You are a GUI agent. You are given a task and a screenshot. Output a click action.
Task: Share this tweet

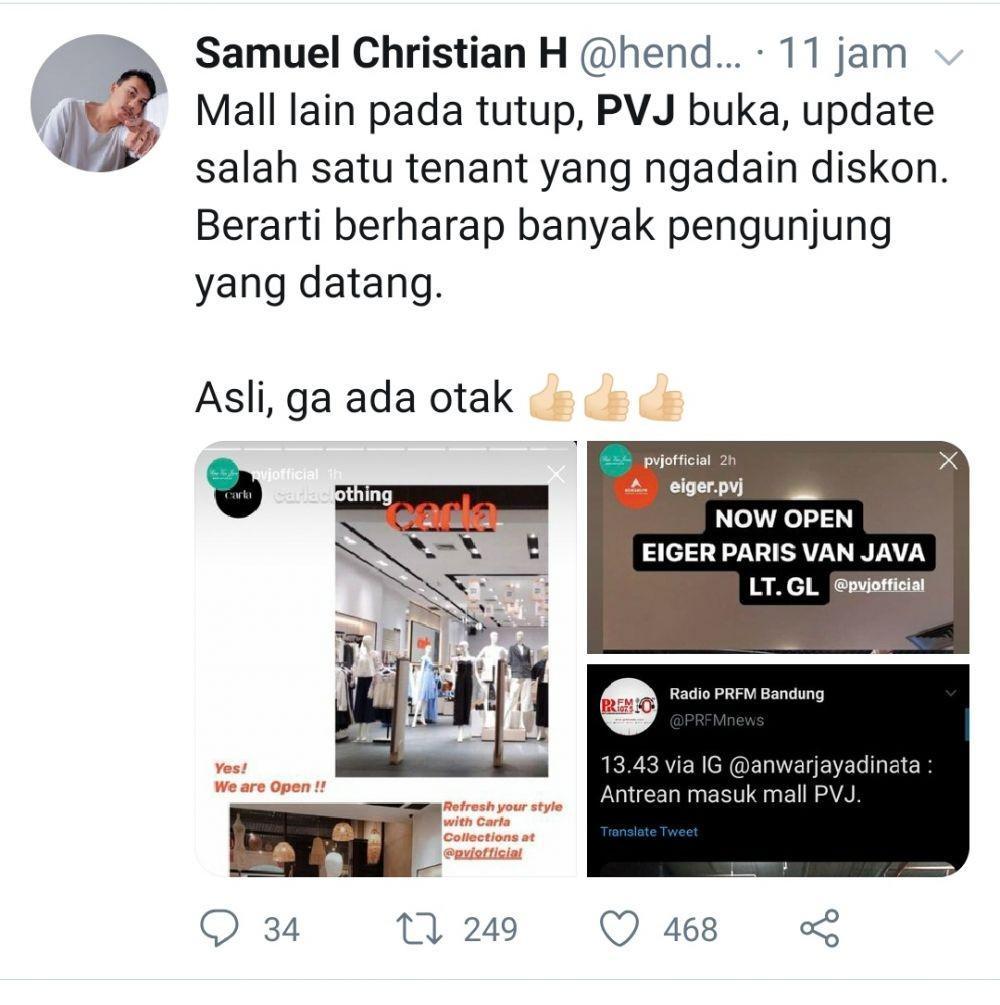[820, 929]
